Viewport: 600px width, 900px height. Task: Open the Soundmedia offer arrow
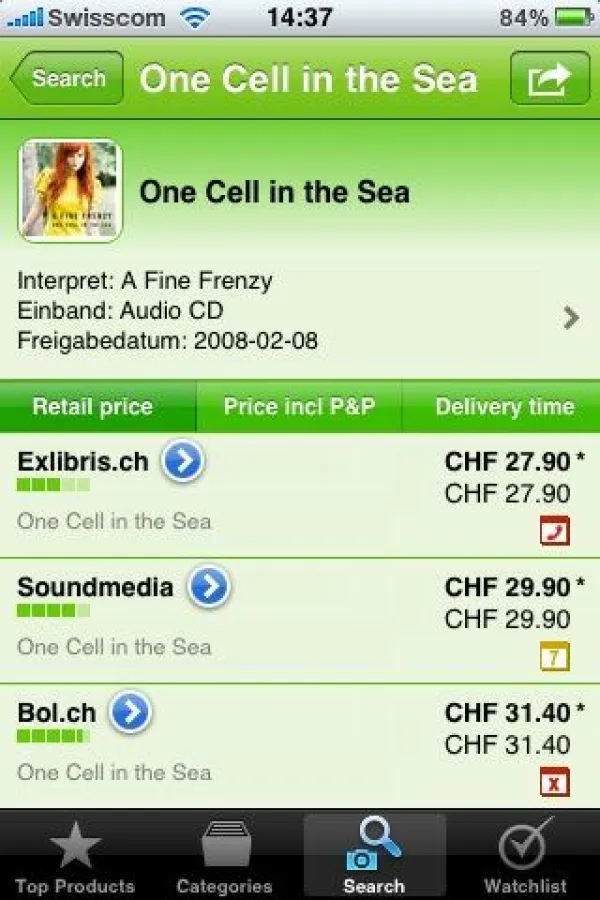pos(208,587)
